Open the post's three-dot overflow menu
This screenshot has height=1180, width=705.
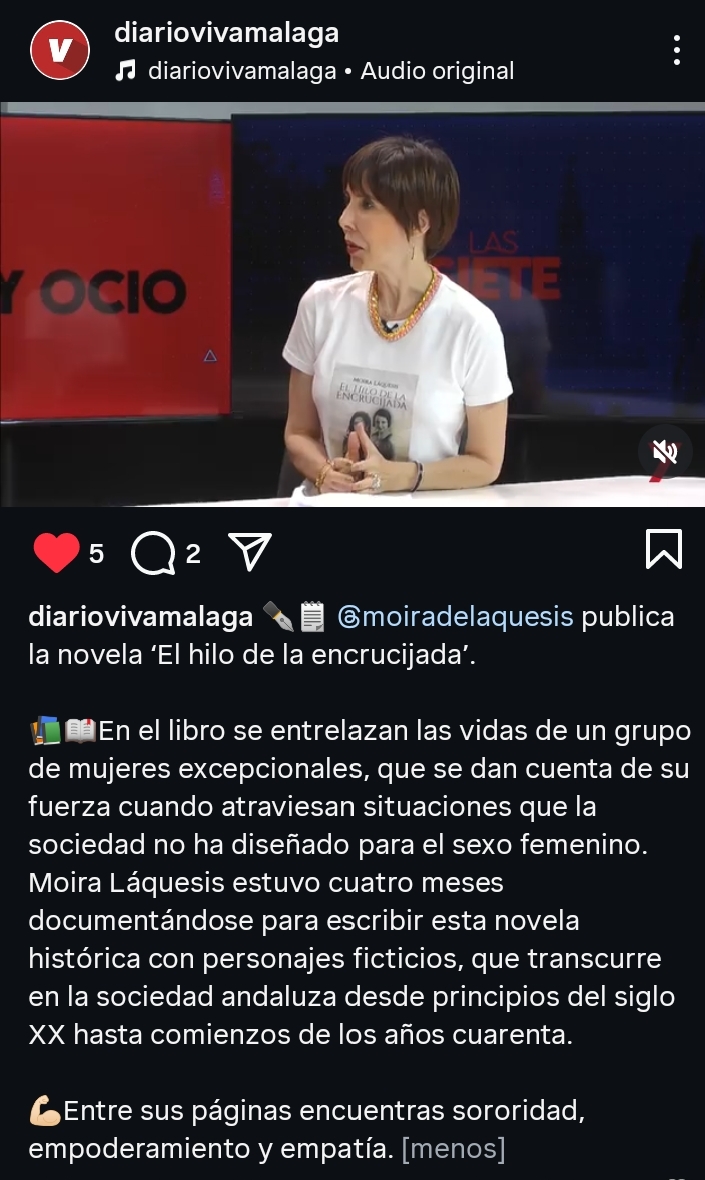coord(677,50)
